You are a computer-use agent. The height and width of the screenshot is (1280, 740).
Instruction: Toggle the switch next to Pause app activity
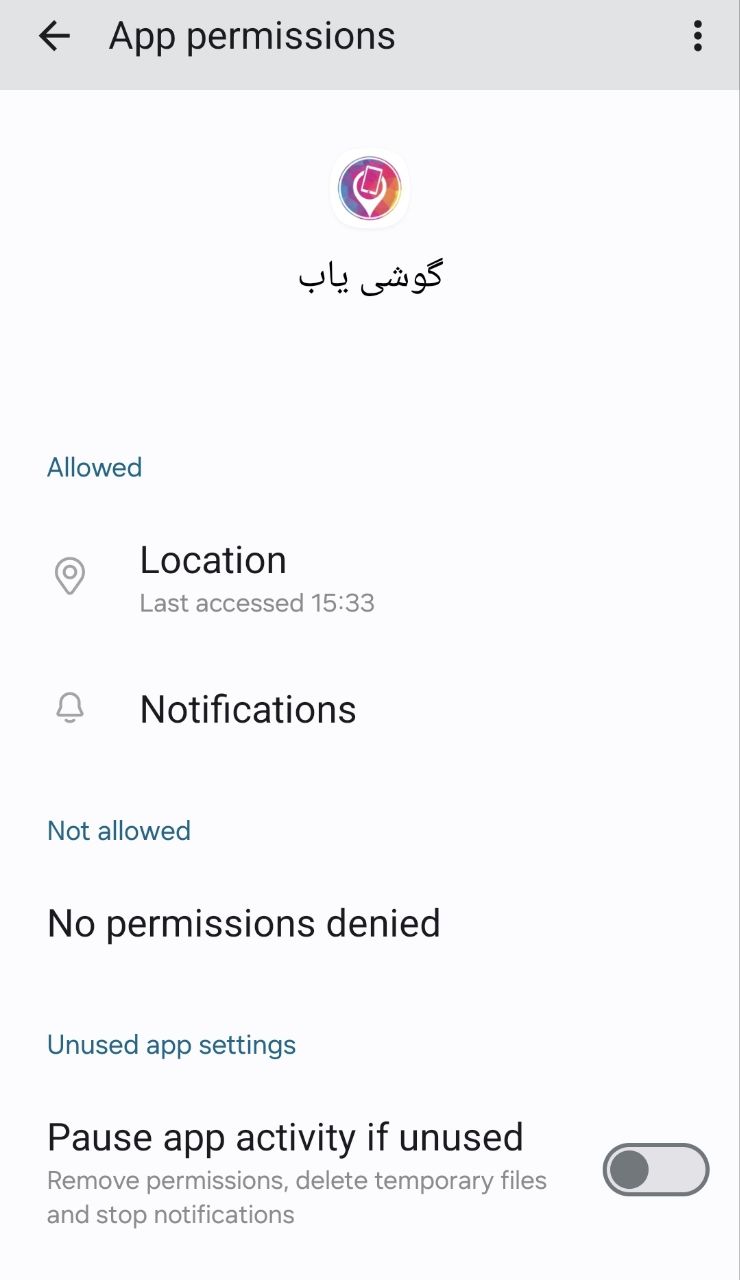coord(655,1170)
